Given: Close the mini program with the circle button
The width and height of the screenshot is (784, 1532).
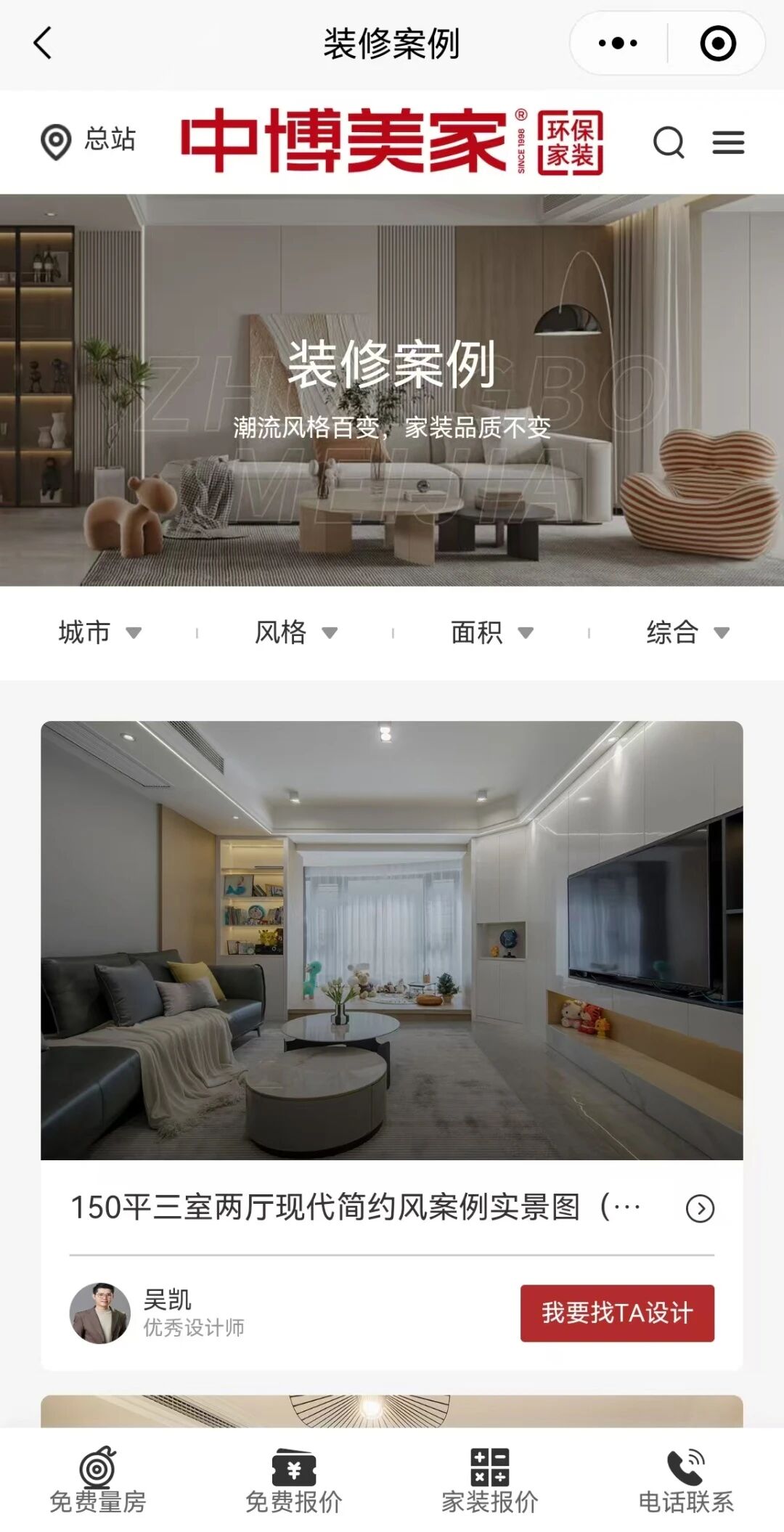Looking at the screenshot, I should 717,44.
